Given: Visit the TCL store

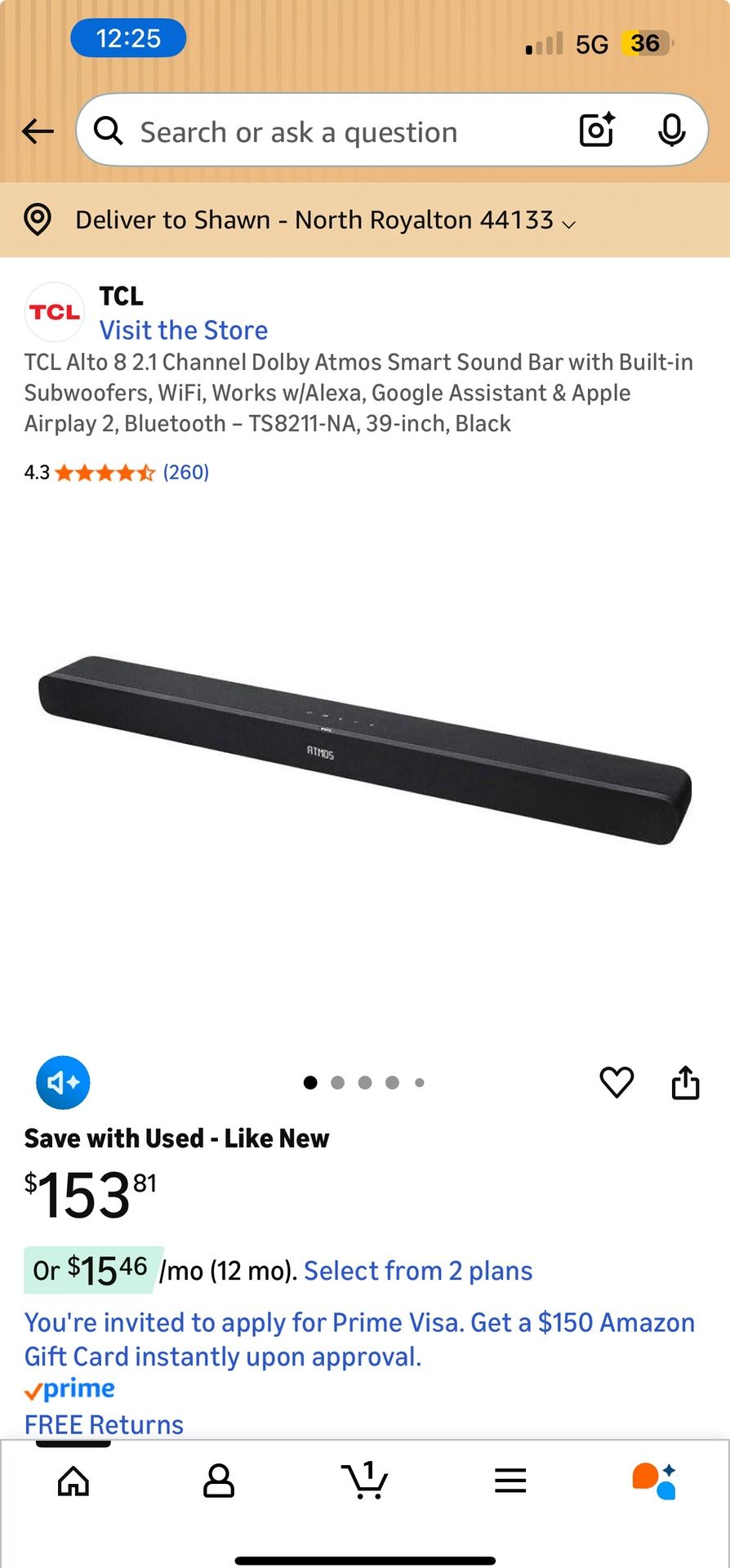Looking at the screenshot, I should [183, 330].
